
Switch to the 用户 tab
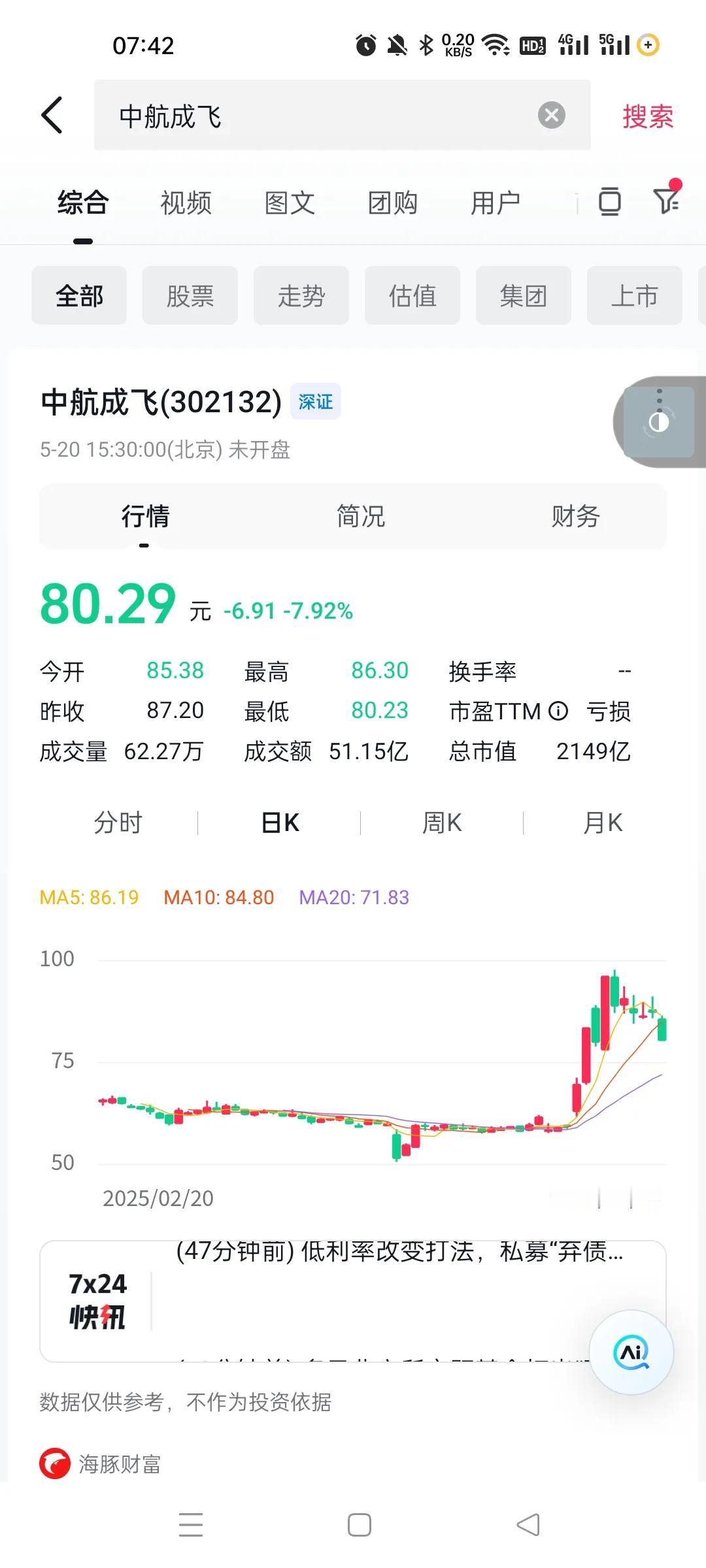(496, 203)
